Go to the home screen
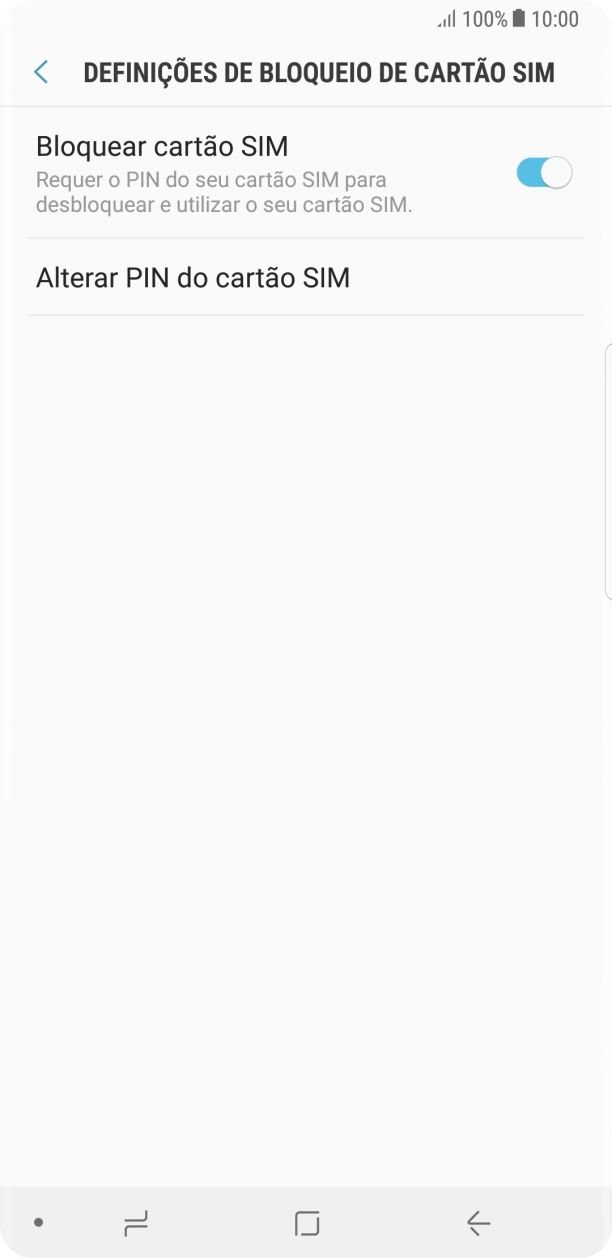Image resolution: width=612 pixels, height=1258 pixels. [x=307, y=1222]
